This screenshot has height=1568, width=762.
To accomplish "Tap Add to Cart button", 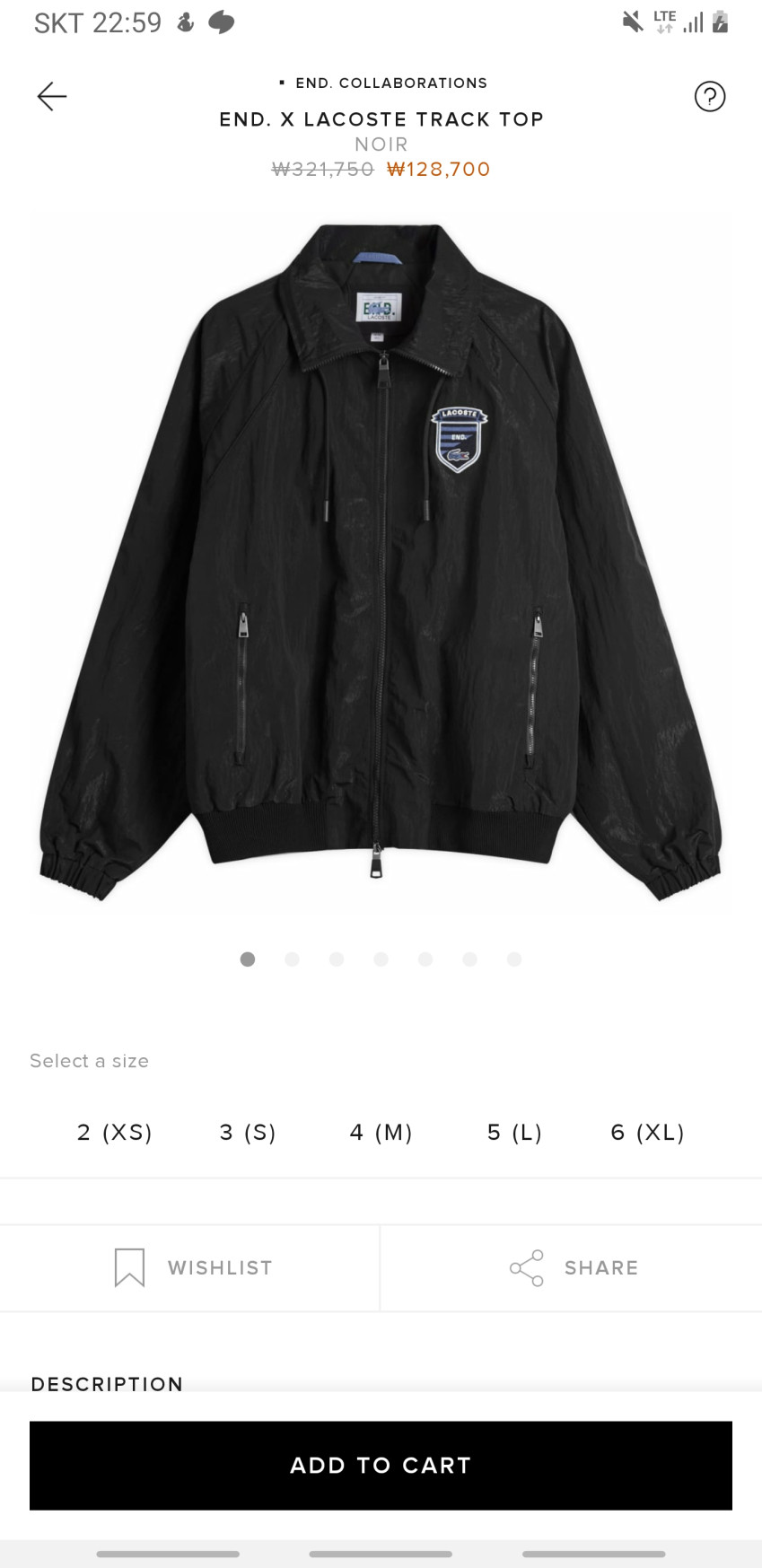I will 381,1465.
